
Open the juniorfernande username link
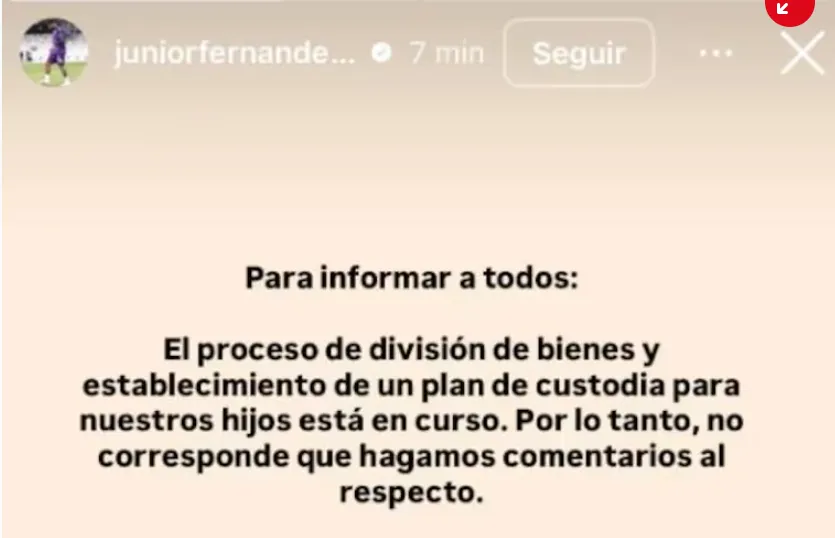[x=234, y=53]
